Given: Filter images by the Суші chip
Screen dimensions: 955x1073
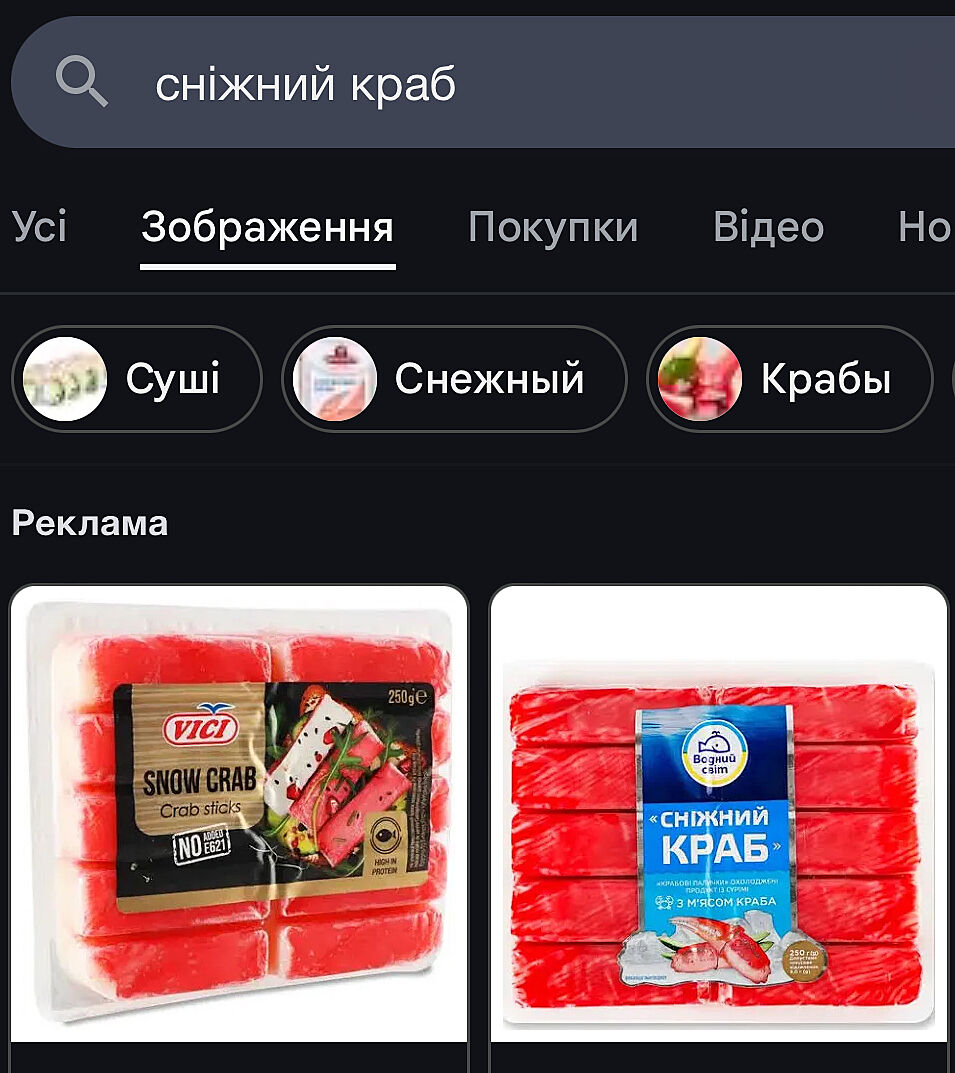Looking at the screenshot, I should tap(136, 379).
